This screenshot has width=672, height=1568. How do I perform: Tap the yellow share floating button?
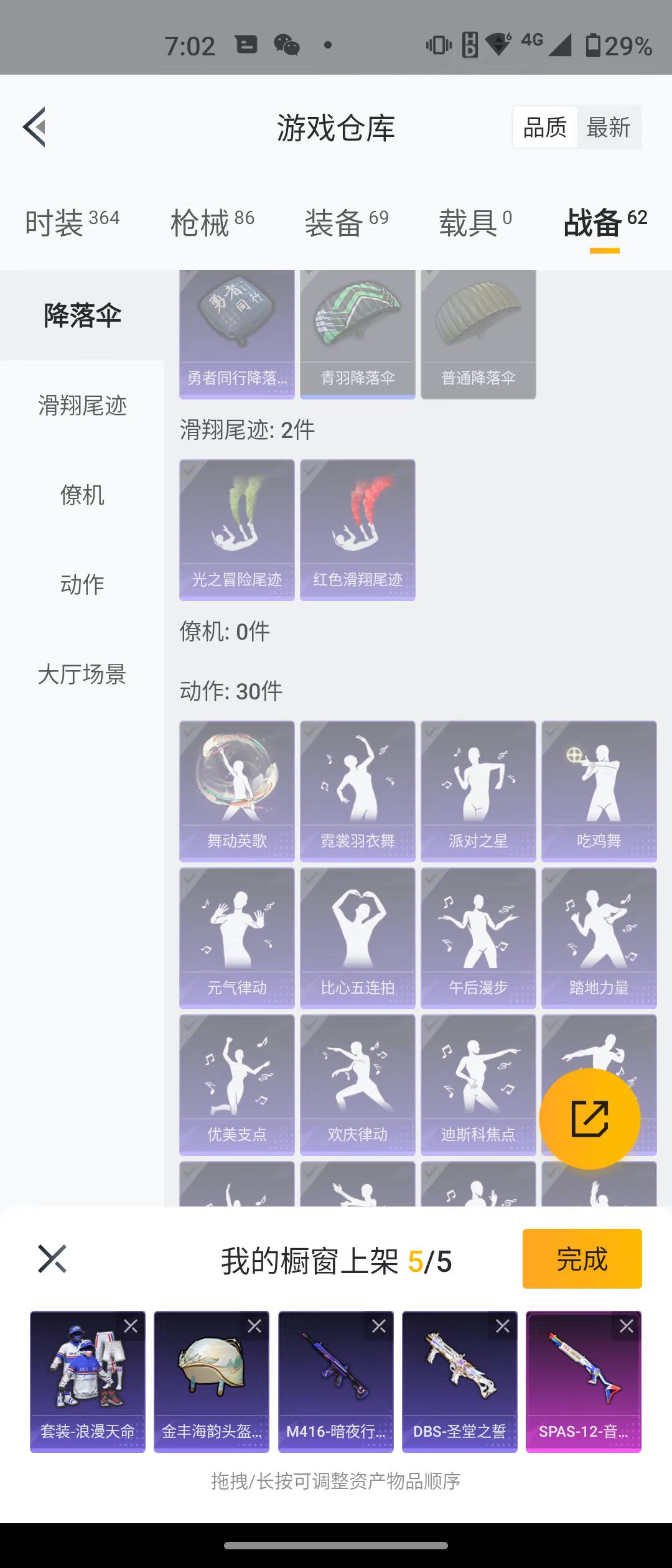pyautogui.click(x=589, y=1118)
